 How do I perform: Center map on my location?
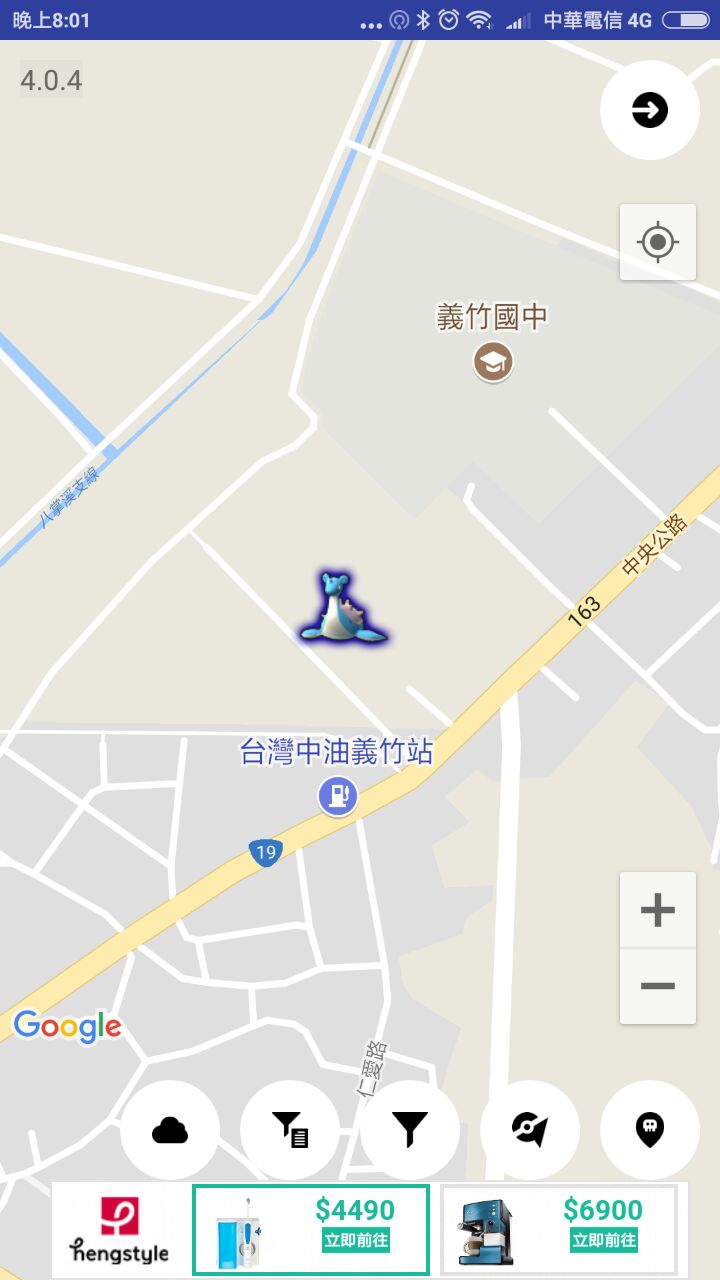(657, 242)
